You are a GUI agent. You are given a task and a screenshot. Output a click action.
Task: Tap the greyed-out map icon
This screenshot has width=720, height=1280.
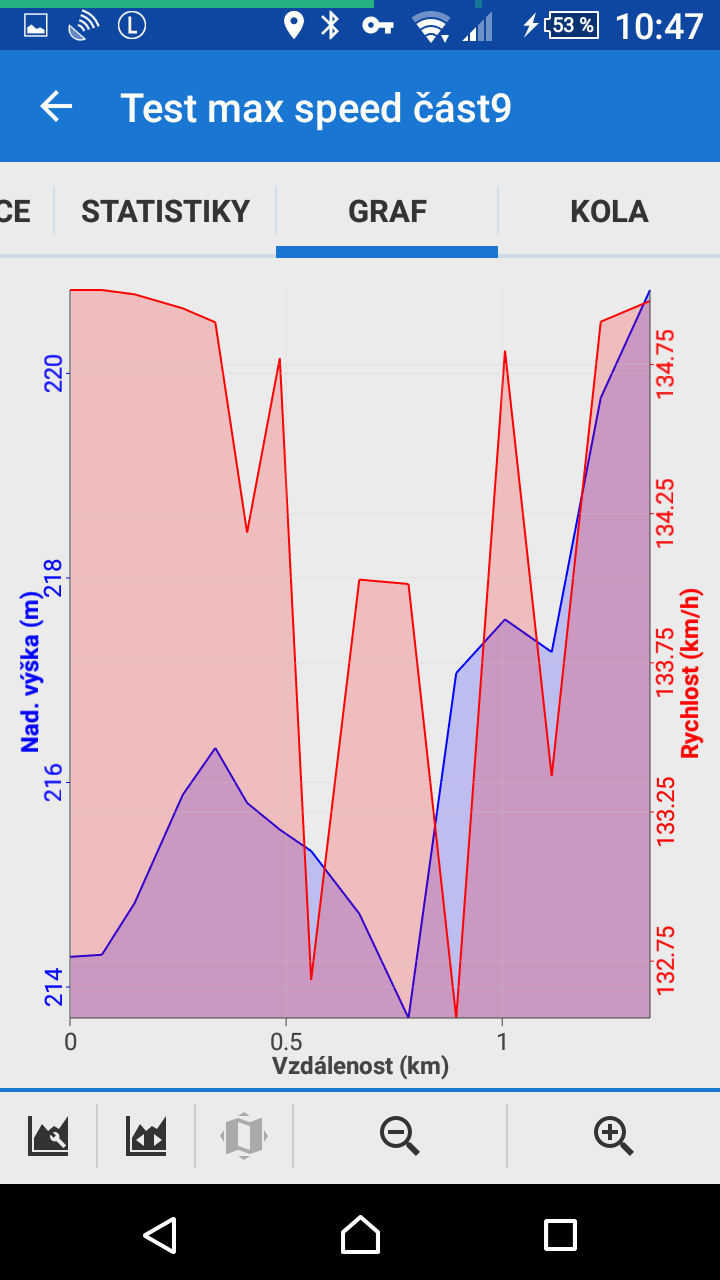pos(244,1136)
